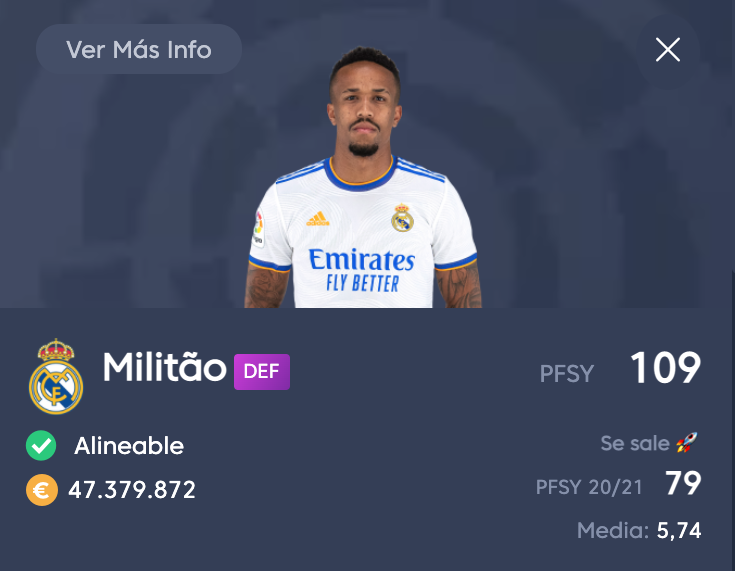Close the Militão player card
Image resolution: width=735 pixels, height=571 pixels.
(x=668, y=50)
